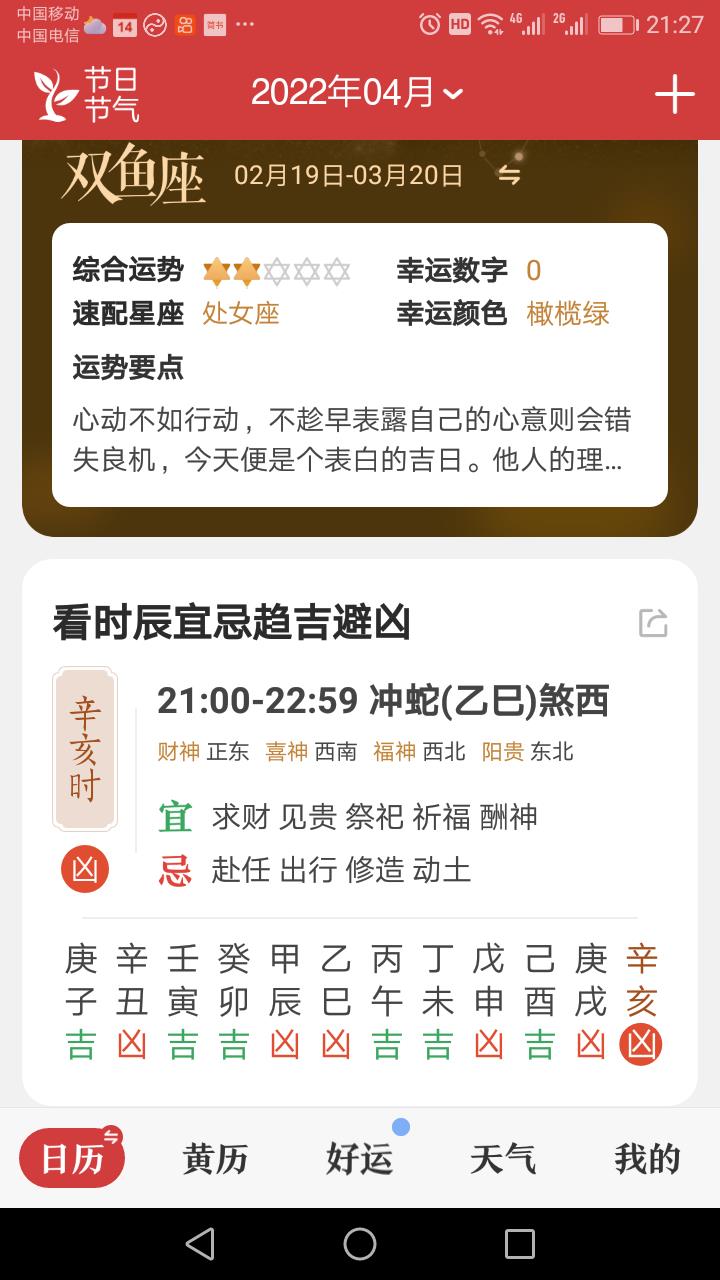Select the 戊申 hour
This screenshot has width=720, height=1280.
pos(488,1001)
